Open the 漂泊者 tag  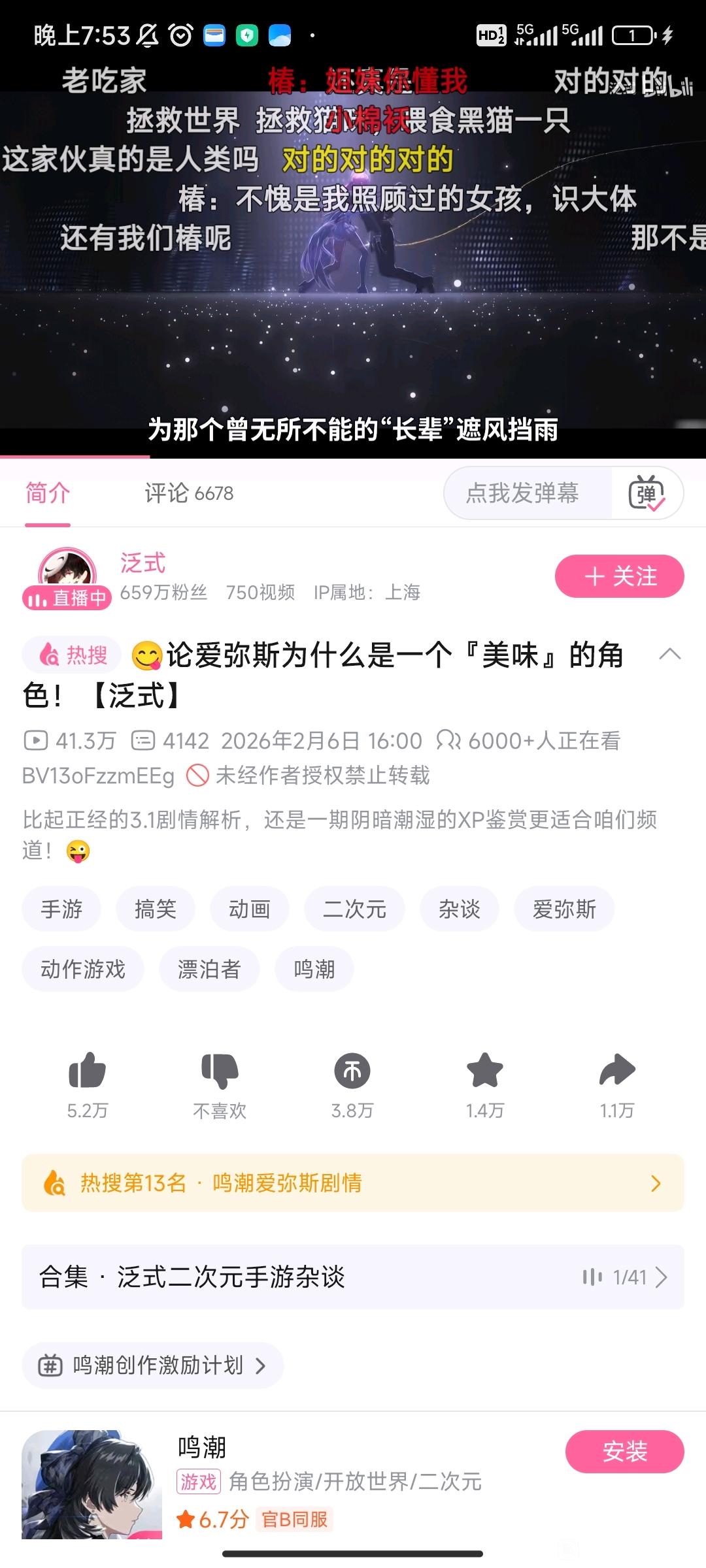(x=209, y=969)
